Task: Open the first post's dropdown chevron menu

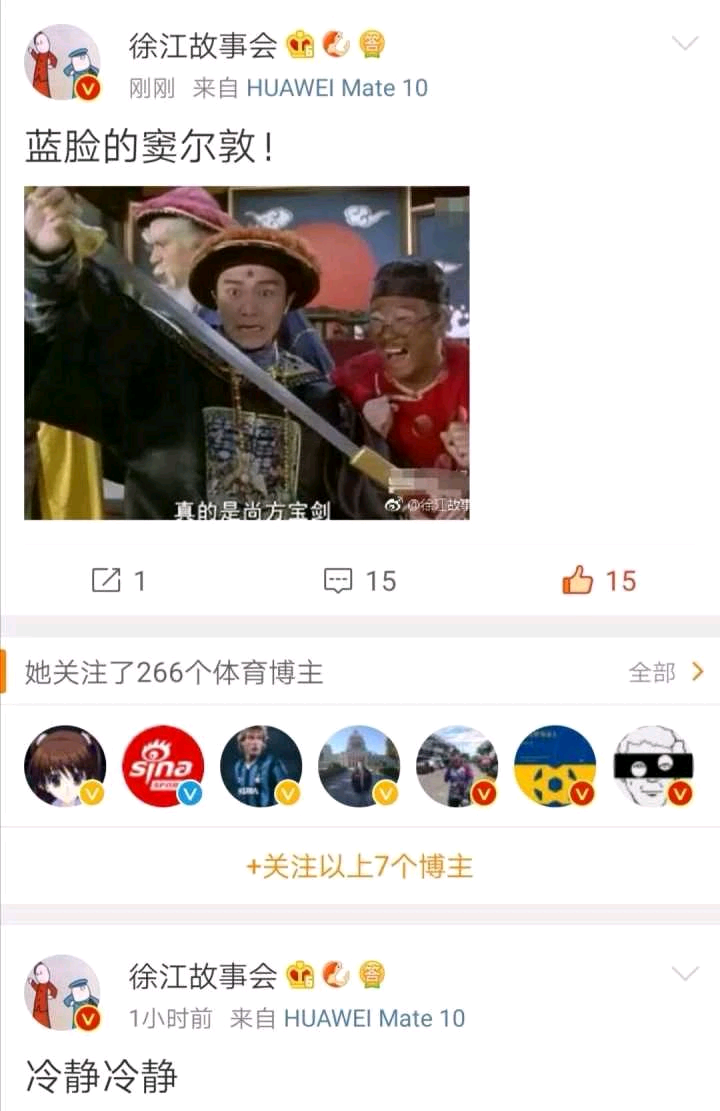Action: point(685,44)
